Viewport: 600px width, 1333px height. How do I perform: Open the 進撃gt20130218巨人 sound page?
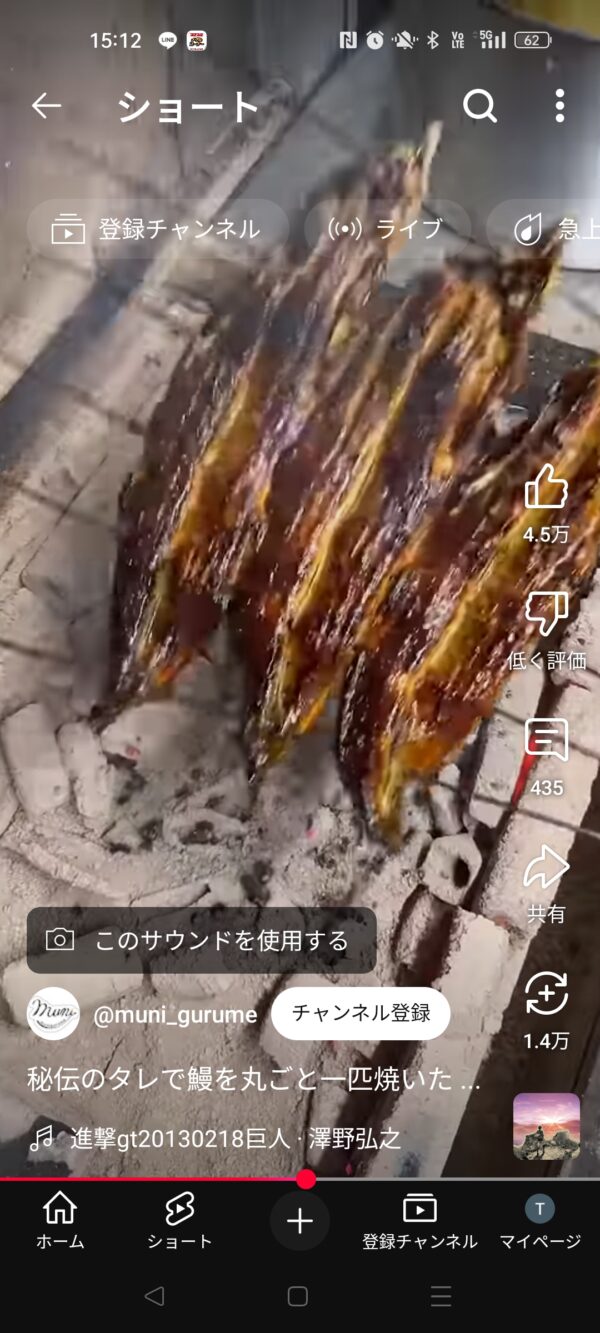point(235,1138)
